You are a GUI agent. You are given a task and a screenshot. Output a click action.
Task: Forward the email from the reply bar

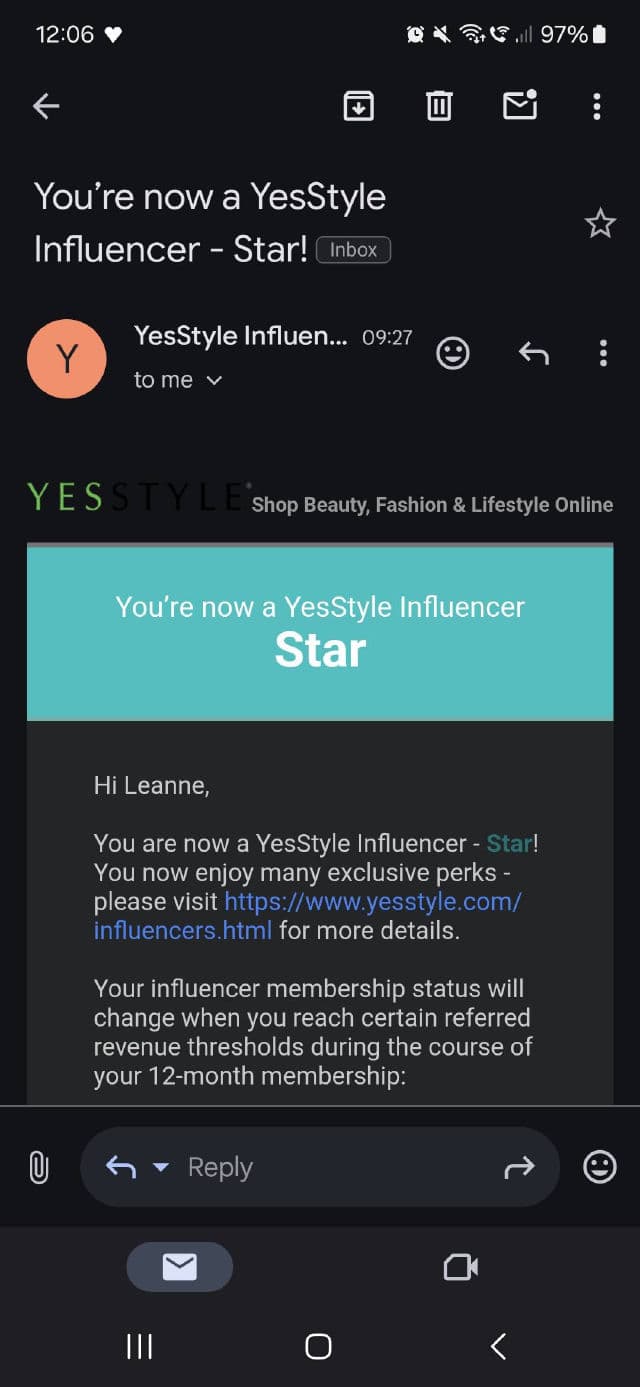[519, 1167]
